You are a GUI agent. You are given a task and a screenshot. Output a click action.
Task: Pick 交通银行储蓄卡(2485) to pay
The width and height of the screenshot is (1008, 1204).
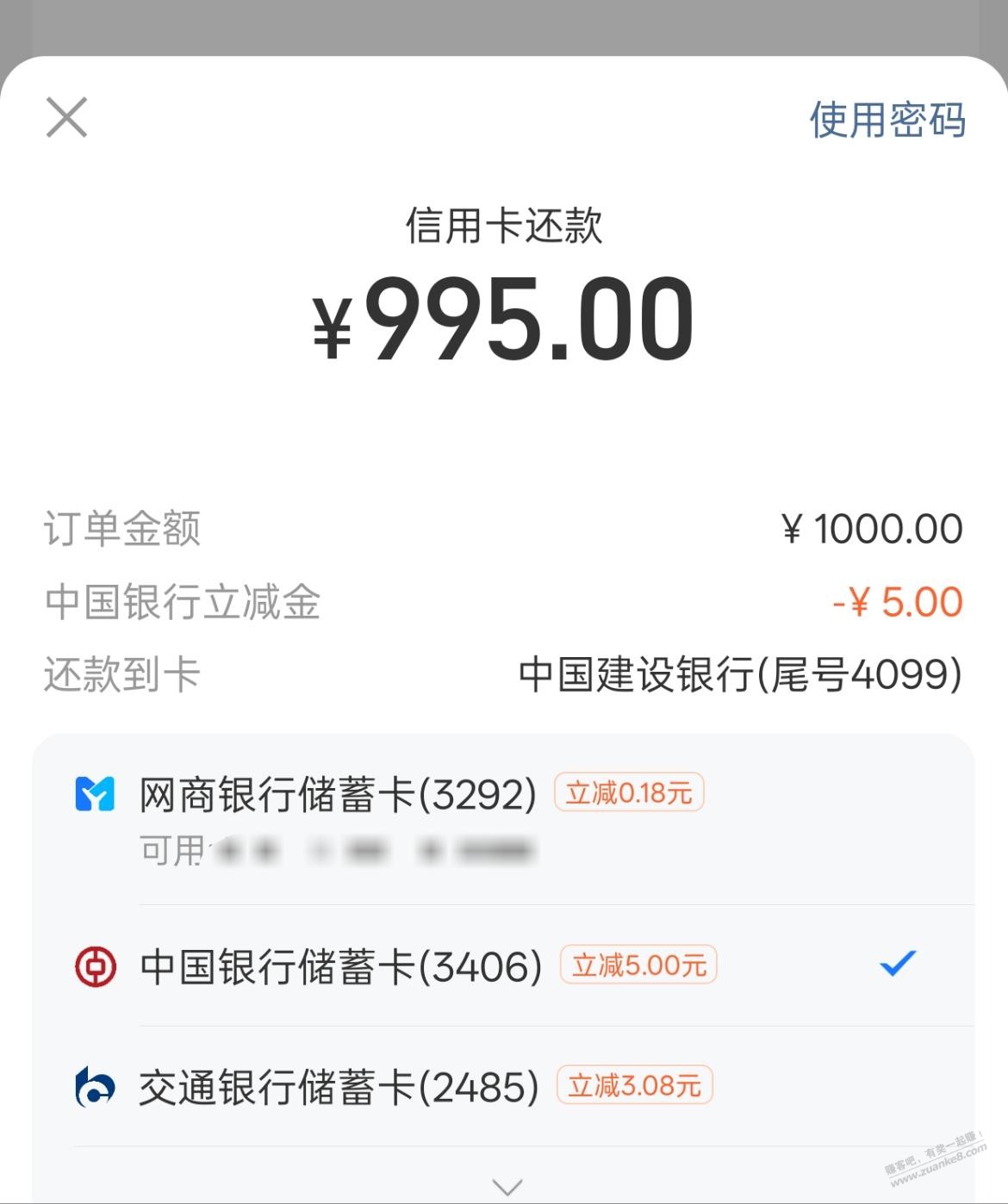pos(339,1087)
